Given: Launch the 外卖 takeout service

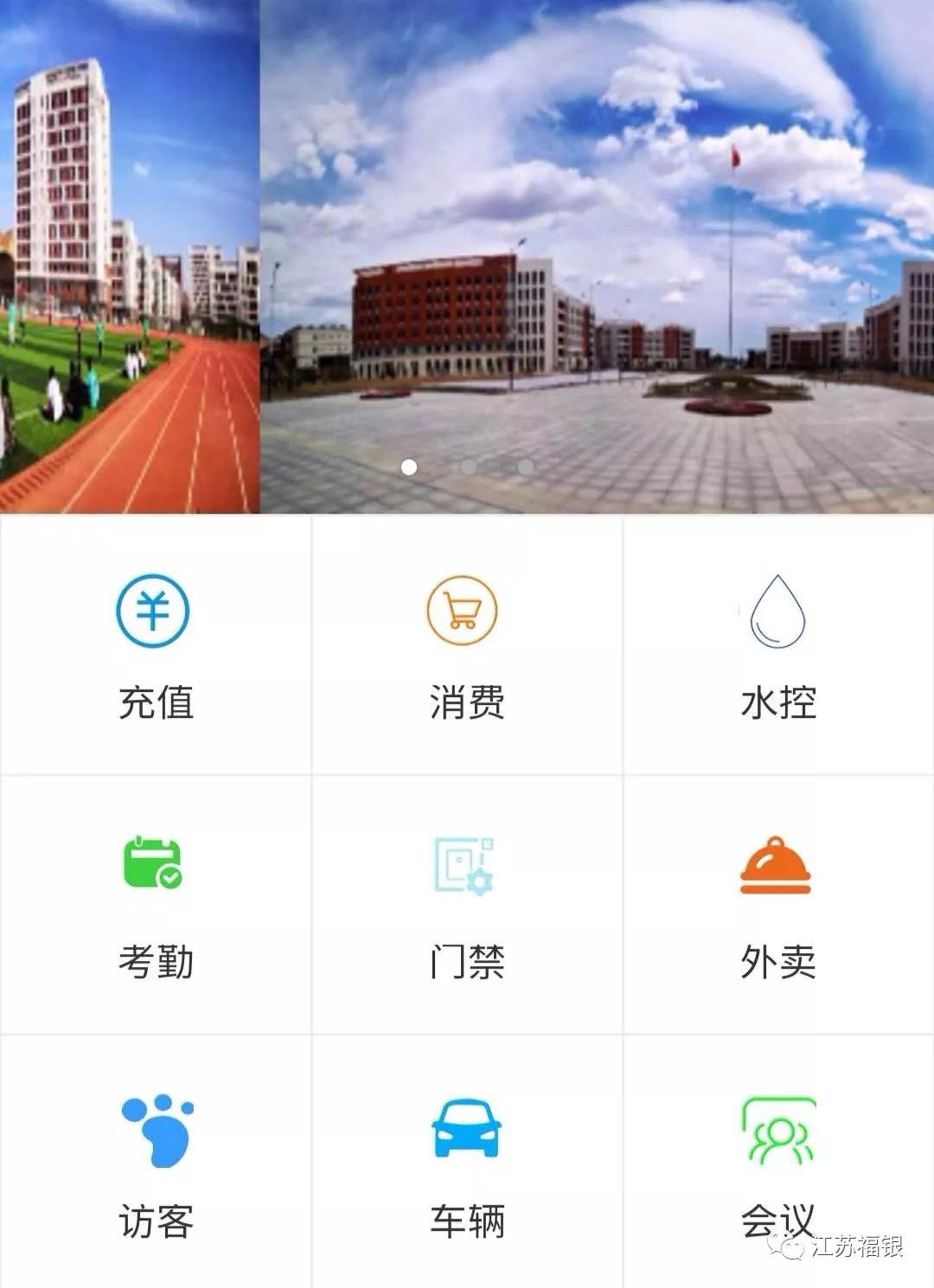Looking at the screenshot, I should point(777,905).
